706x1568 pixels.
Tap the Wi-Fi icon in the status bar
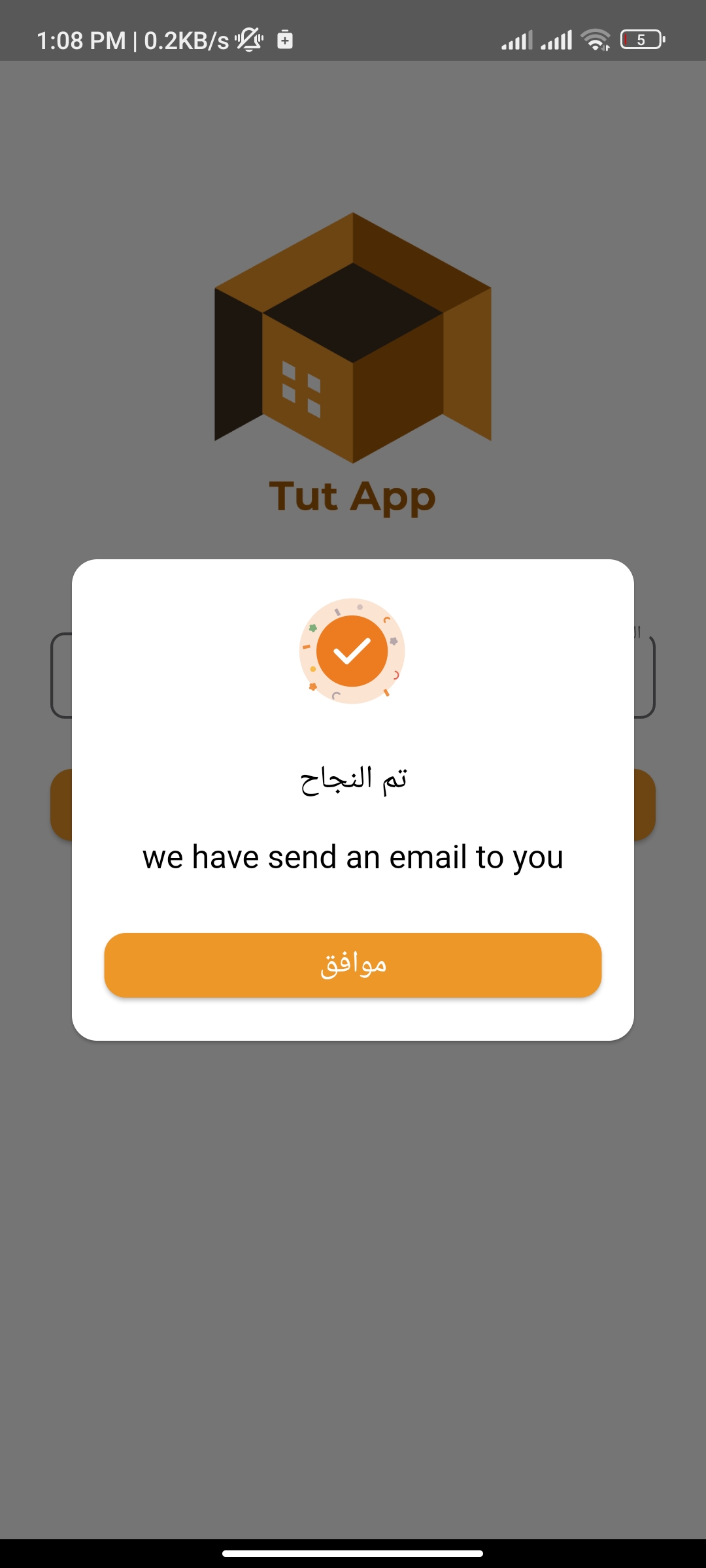[595, 39]
